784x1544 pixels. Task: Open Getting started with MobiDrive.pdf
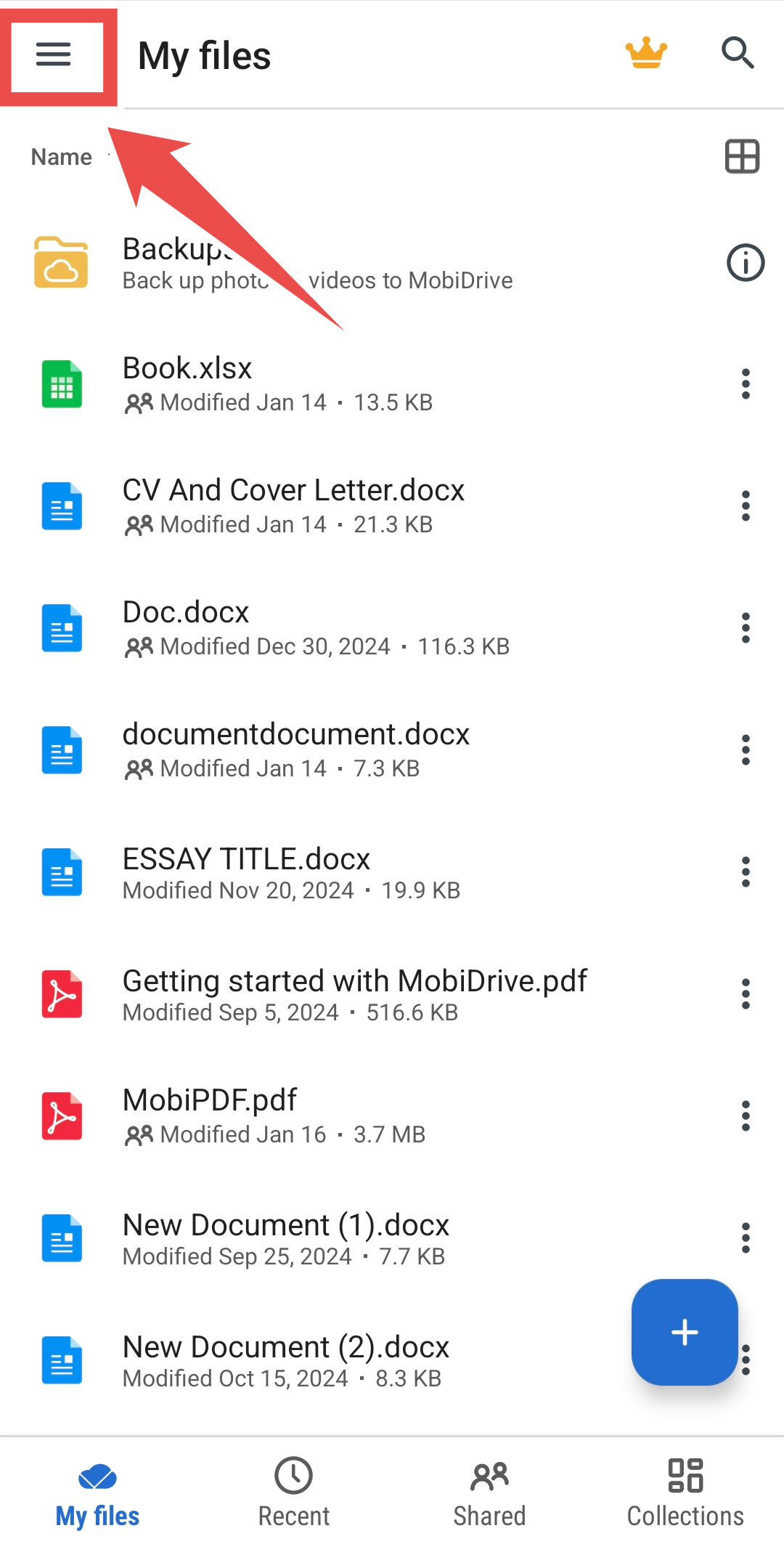354,994
